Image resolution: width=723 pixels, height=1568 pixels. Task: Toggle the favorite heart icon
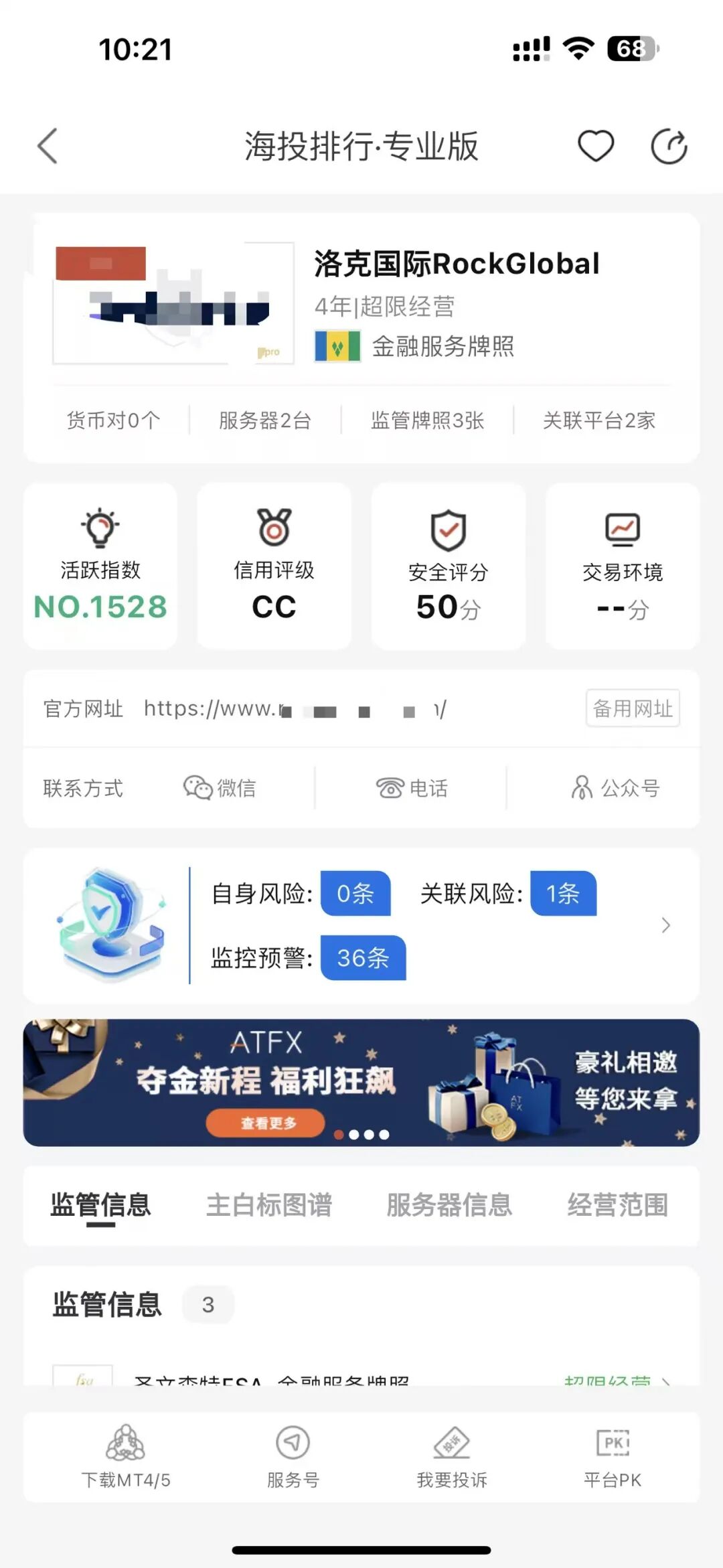coord(595,145)
